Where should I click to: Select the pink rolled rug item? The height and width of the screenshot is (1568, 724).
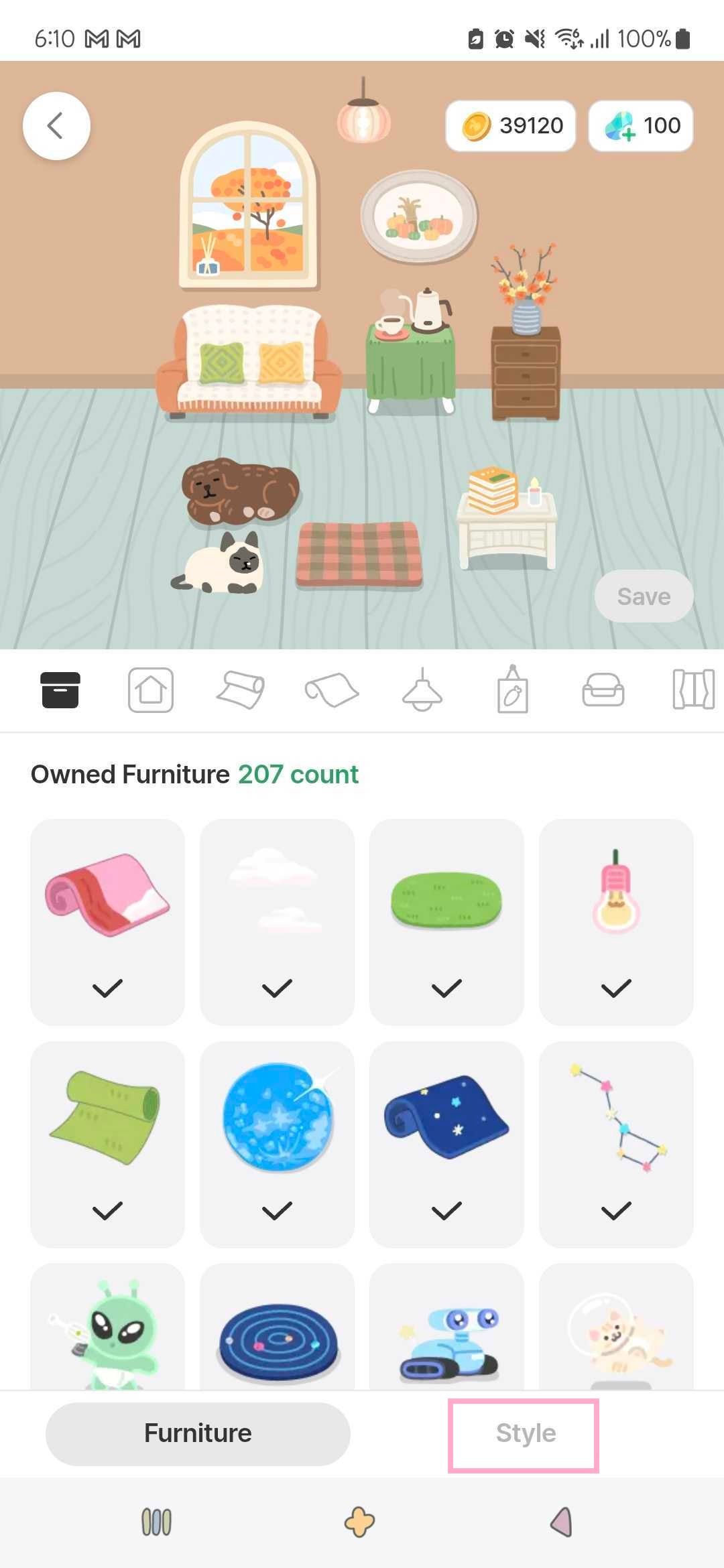tap(107, 922)
